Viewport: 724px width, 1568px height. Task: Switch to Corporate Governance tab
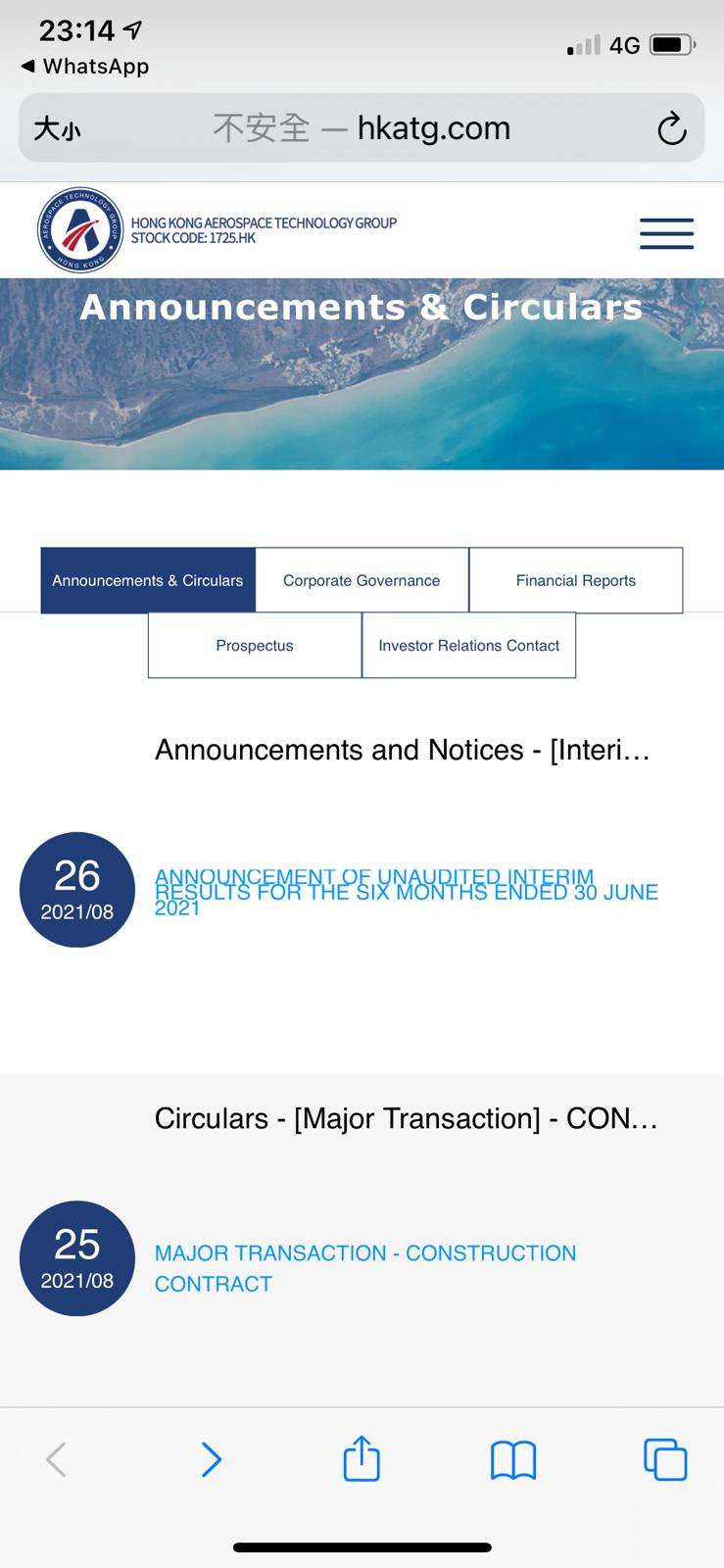click(362, 580)
